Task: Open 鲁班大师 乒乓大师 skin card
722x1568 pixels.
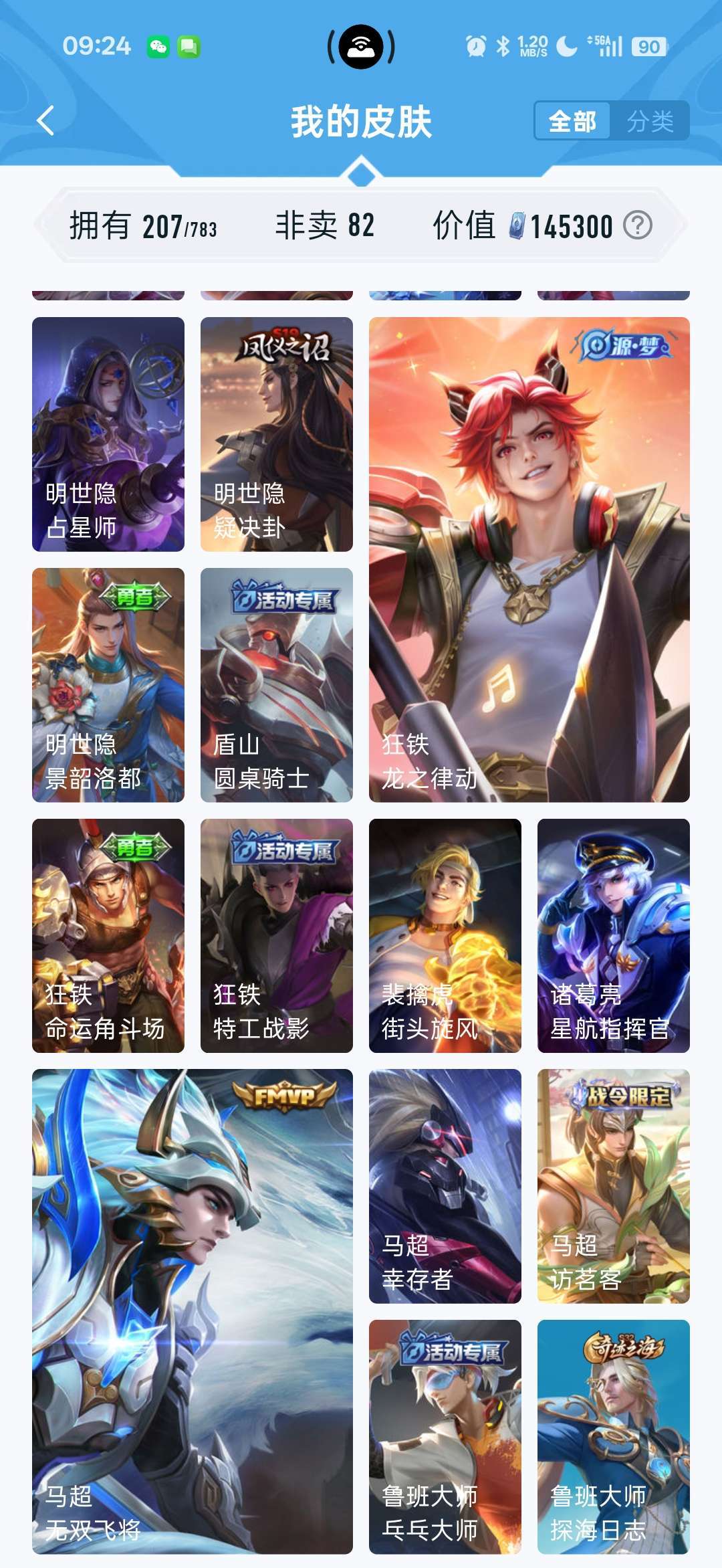Action: click(x=445, y=1436)
